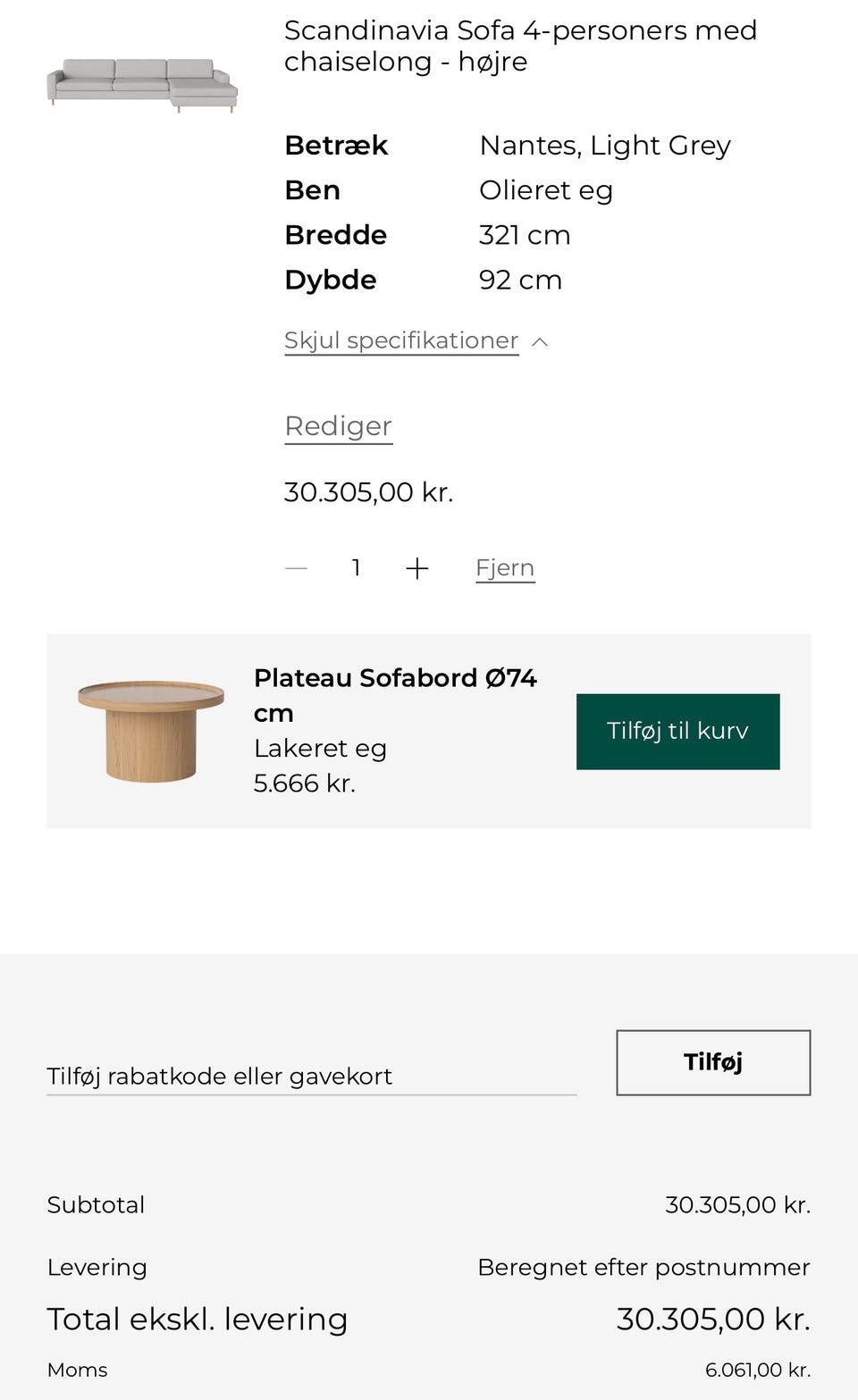This screenshot has width=858, height=1400.
Task: Click the plus icon to increase sofa quantity
Action: click(x=417, y=567)
